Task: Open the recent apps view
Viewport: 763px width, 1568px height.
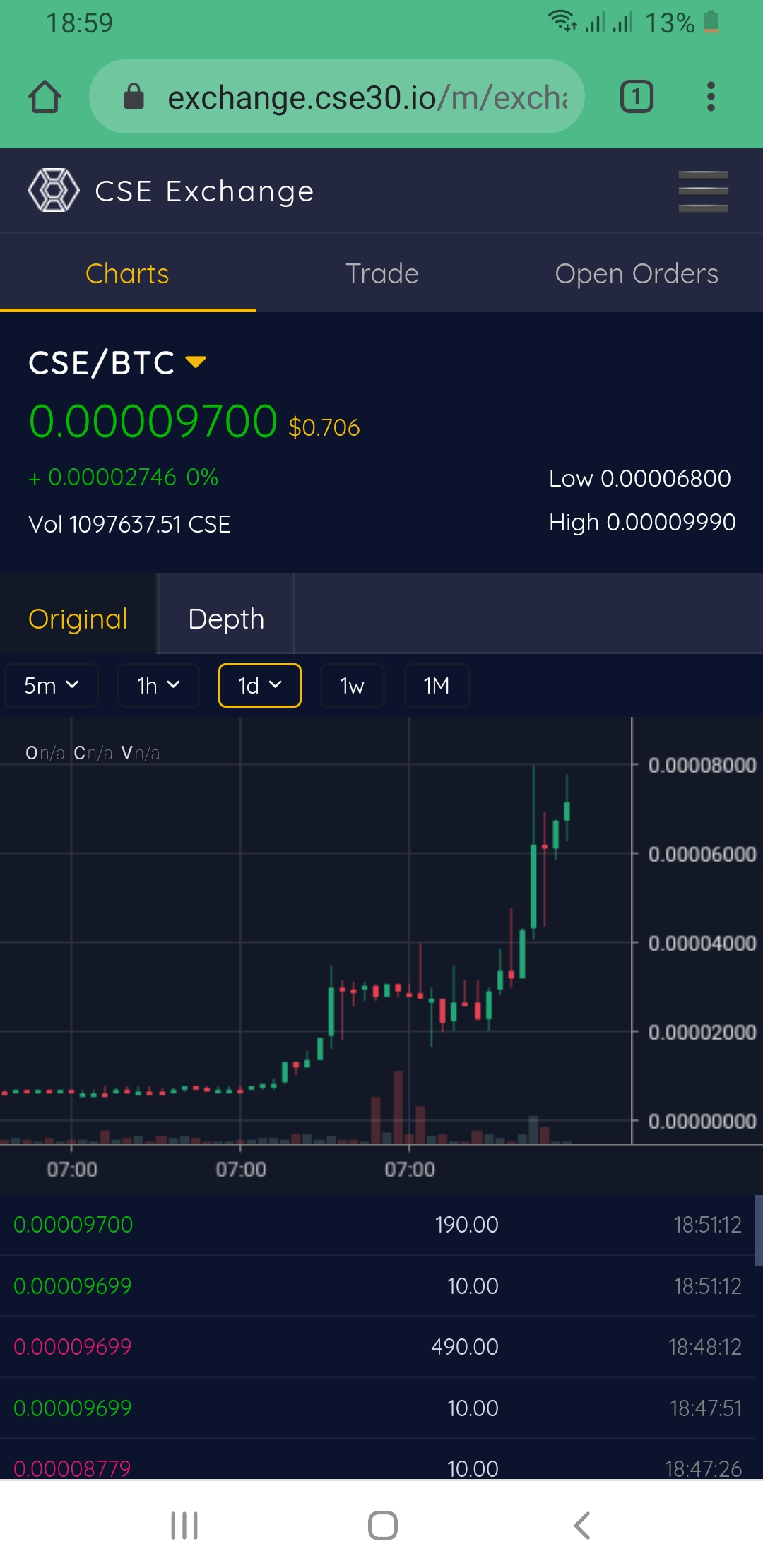Action: pyautogui.click(x=184, y=1526)
